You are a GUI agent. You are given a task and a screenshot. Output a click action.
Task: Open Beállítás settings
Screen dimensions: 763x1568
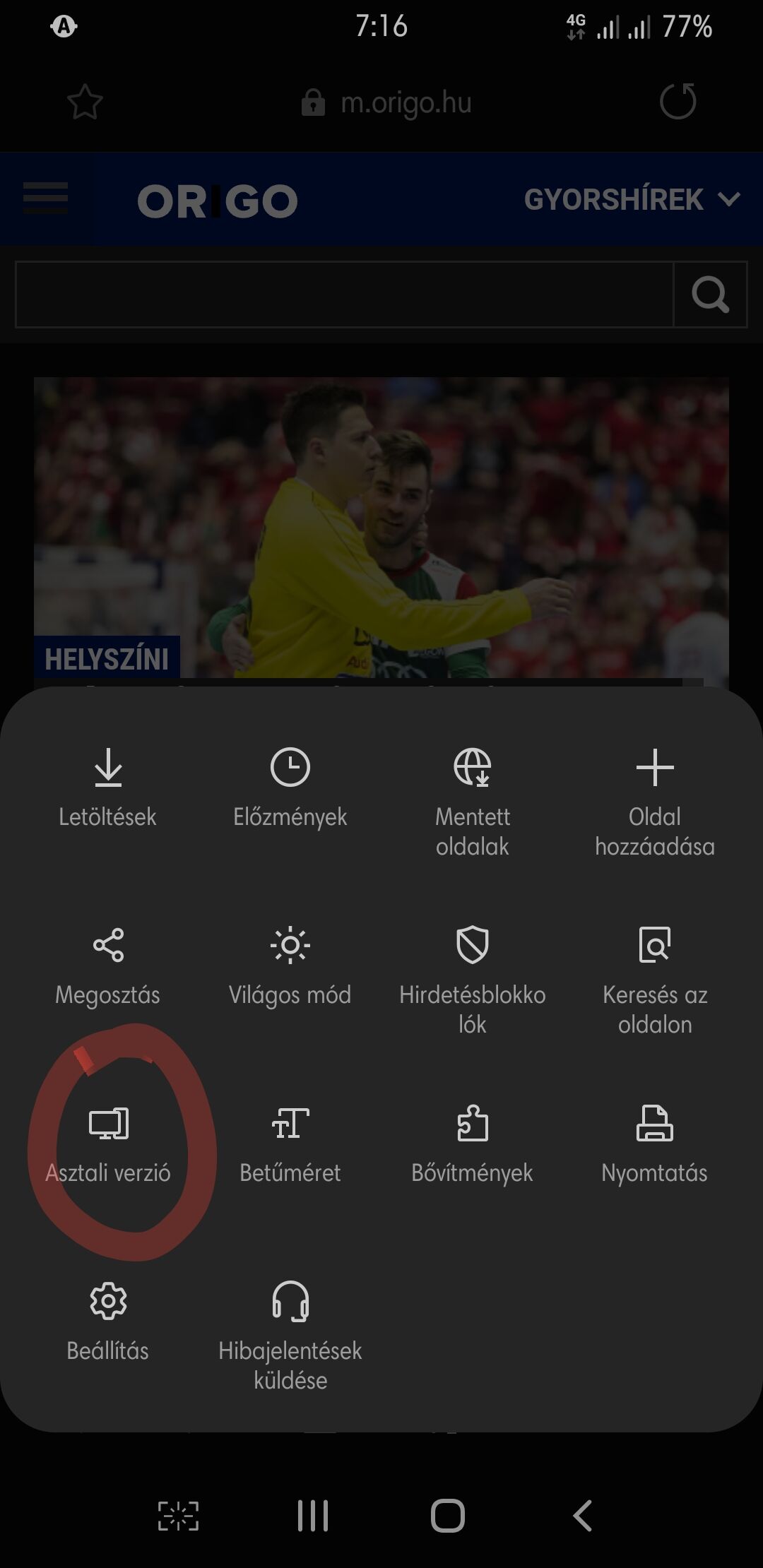107,1322
